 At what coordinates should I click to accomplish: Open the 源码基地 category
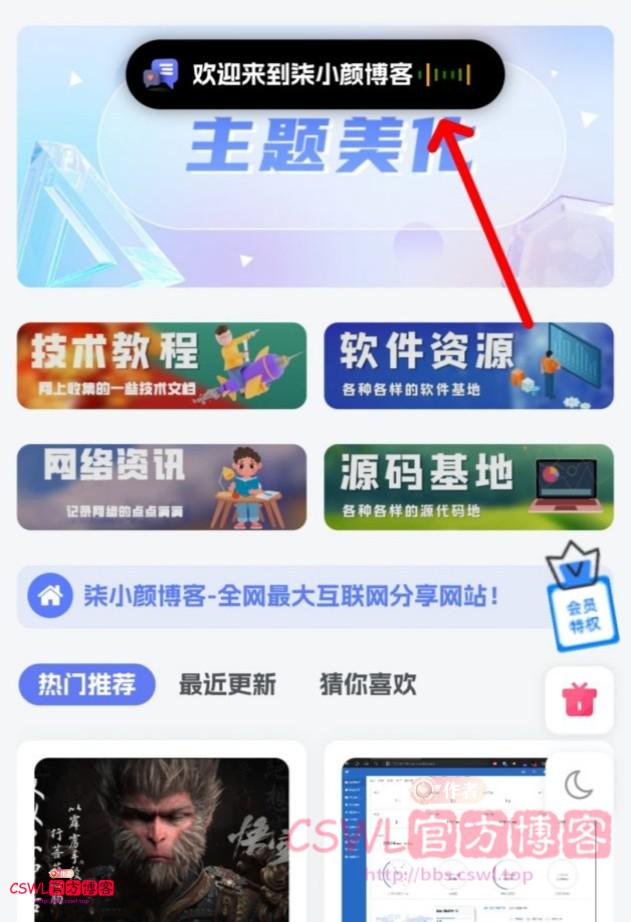(x=468, y=487)
